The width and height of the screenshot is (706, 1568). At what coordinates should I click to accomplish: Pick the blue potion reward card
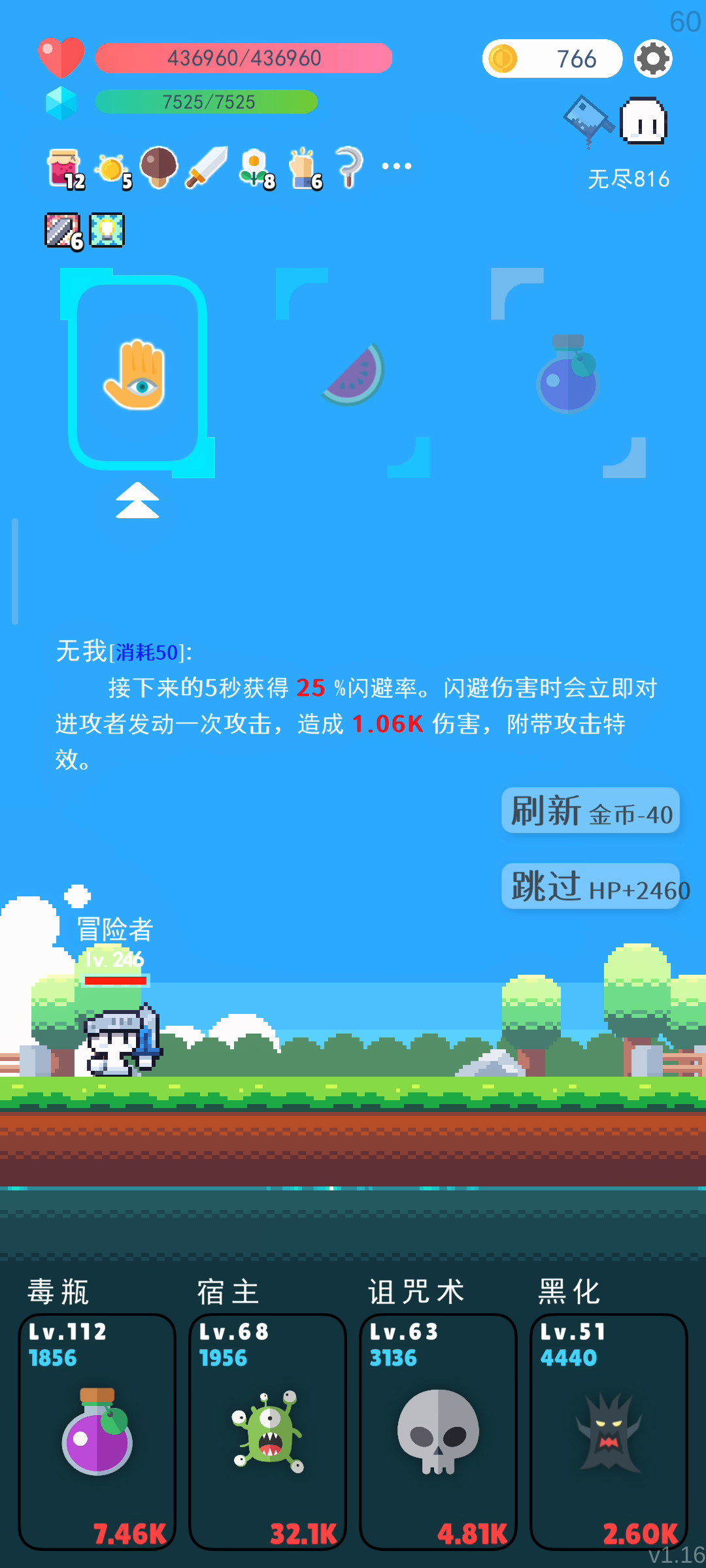pyautogui.click(x=568, y=373)
